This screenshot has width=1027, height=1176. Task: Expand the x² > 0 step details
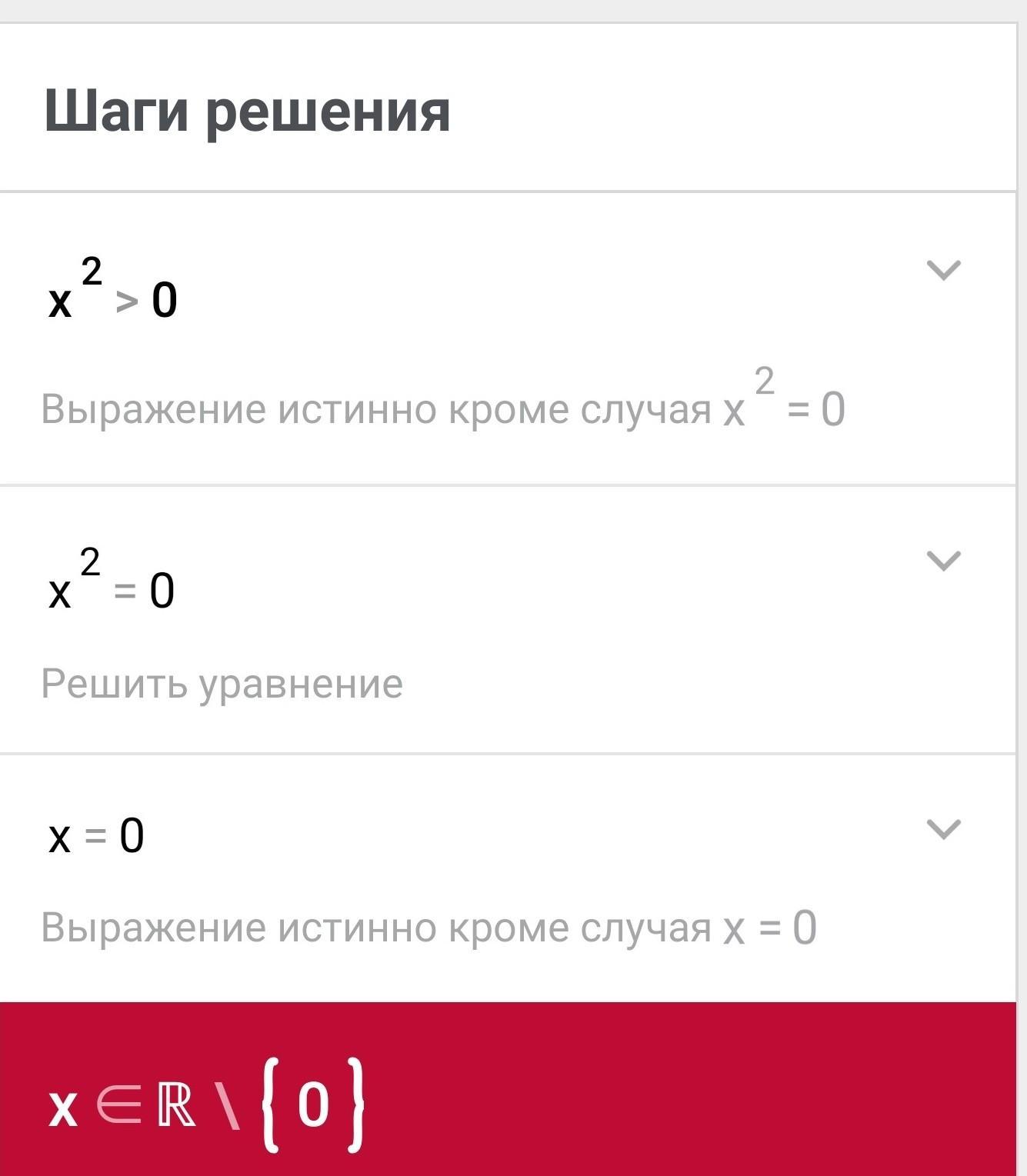pyautogui.click(x=944, y=271)
